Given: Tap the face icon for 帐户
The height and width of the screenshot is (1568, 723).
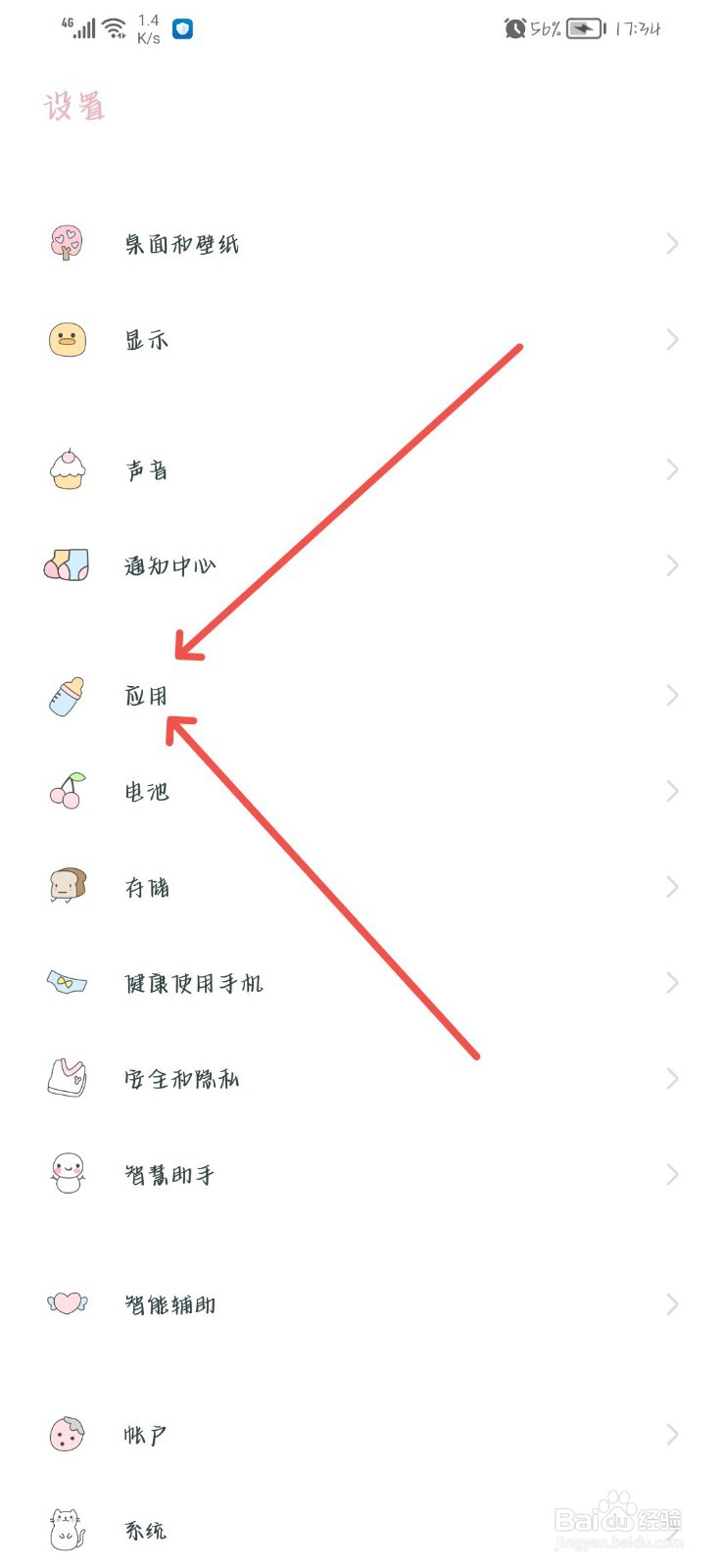Looking at the screenshot, I should tap(65, 1433).
